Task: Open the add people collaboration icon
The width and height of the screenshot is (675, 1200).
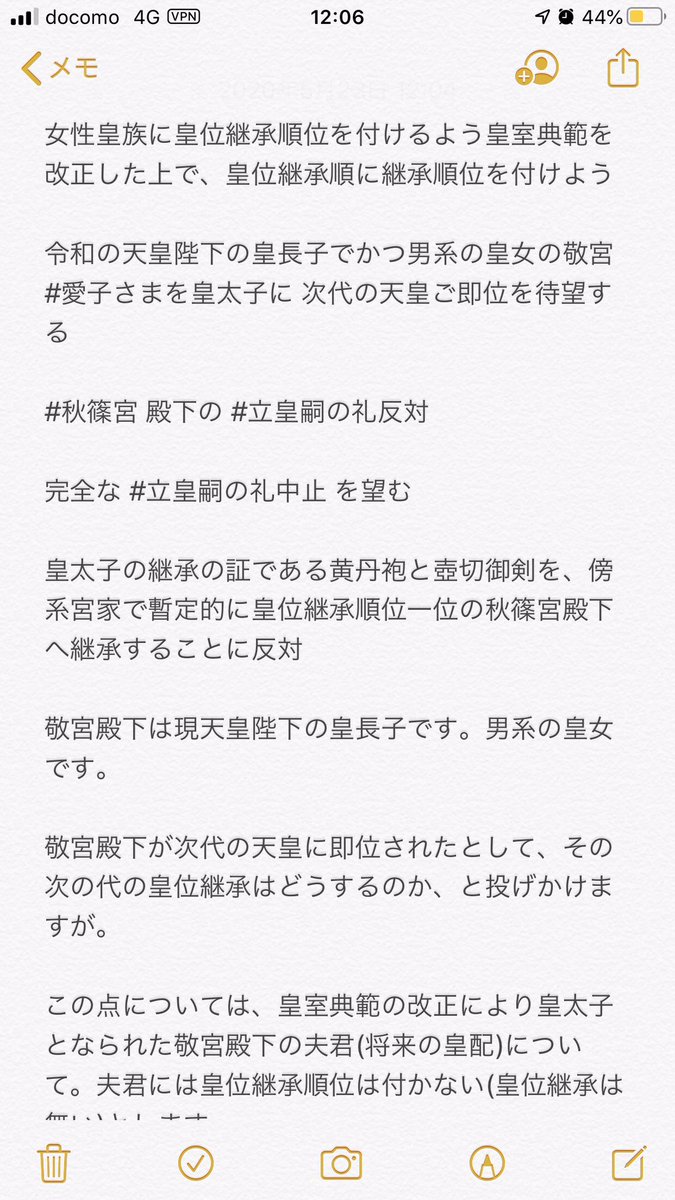Action: (x=537, y=68)
